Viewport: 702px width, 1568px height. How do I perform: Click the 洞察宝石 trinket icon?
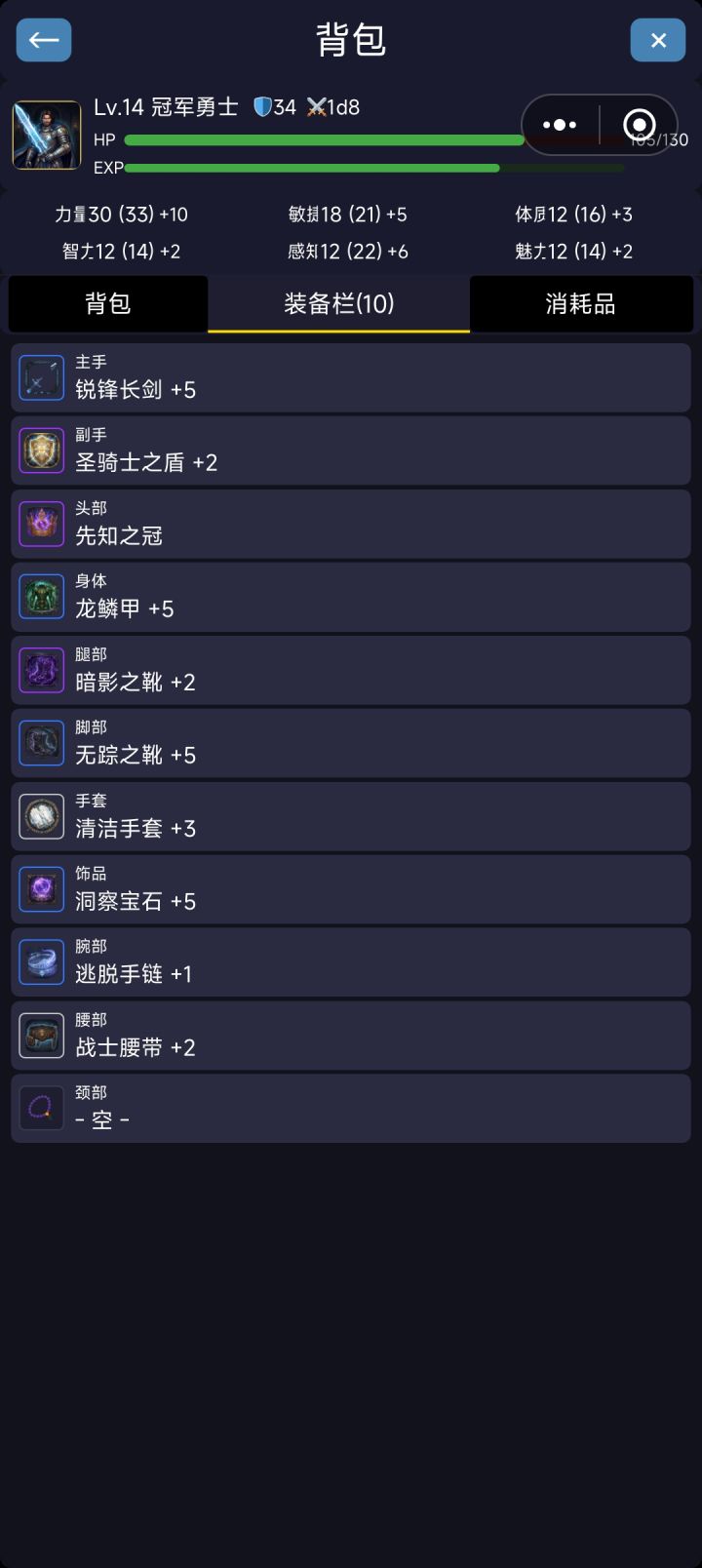[41, 889]
